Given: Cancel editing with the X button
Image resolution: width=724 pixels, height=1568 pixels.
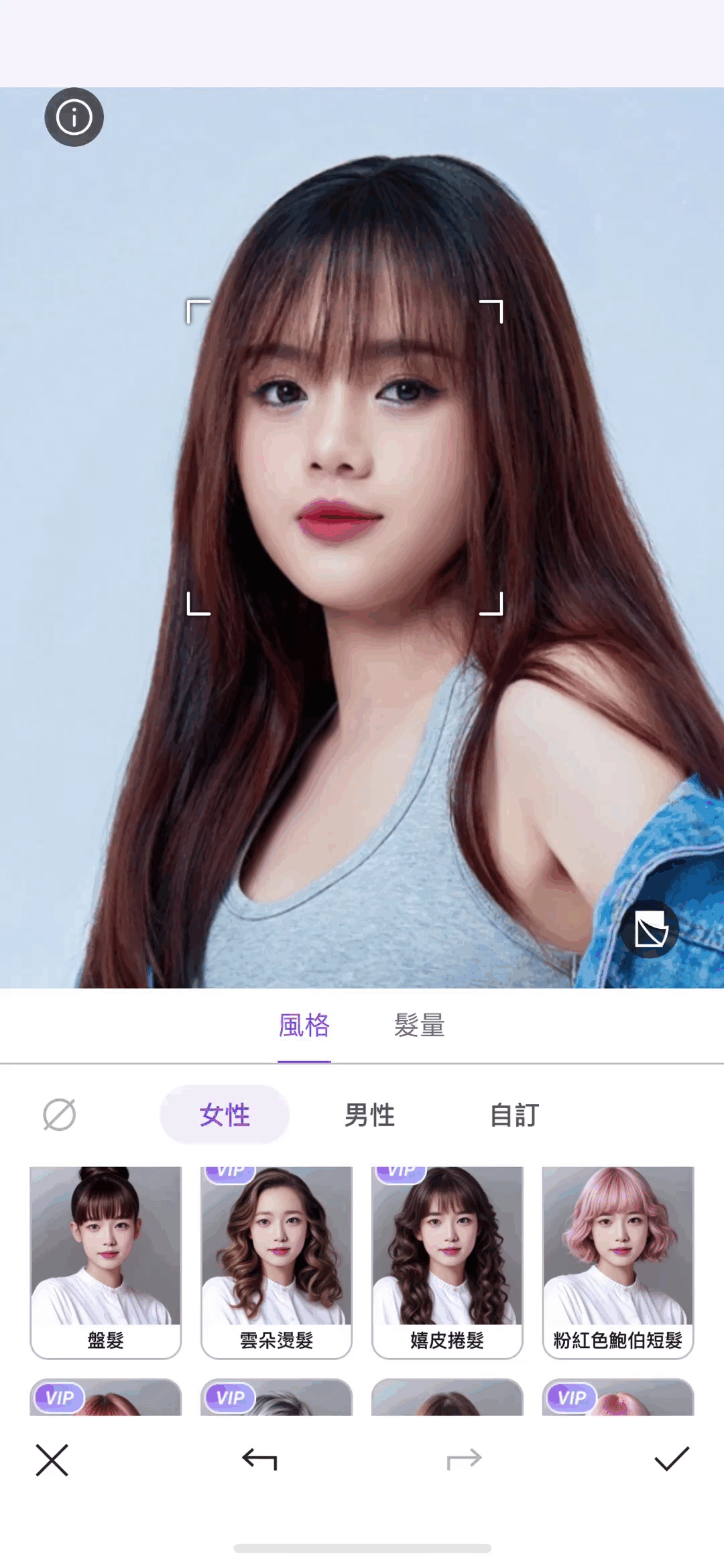Looking at the screenshot, I should pos(52,1460).
